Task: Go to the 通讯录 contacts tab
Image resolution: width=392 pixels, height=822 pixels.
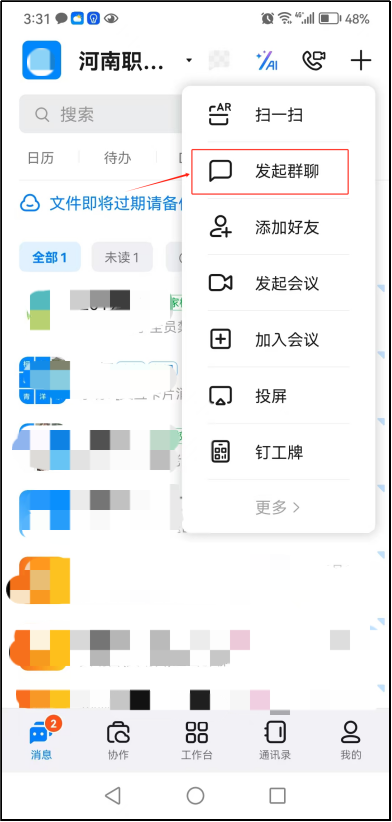Action: 275,740
